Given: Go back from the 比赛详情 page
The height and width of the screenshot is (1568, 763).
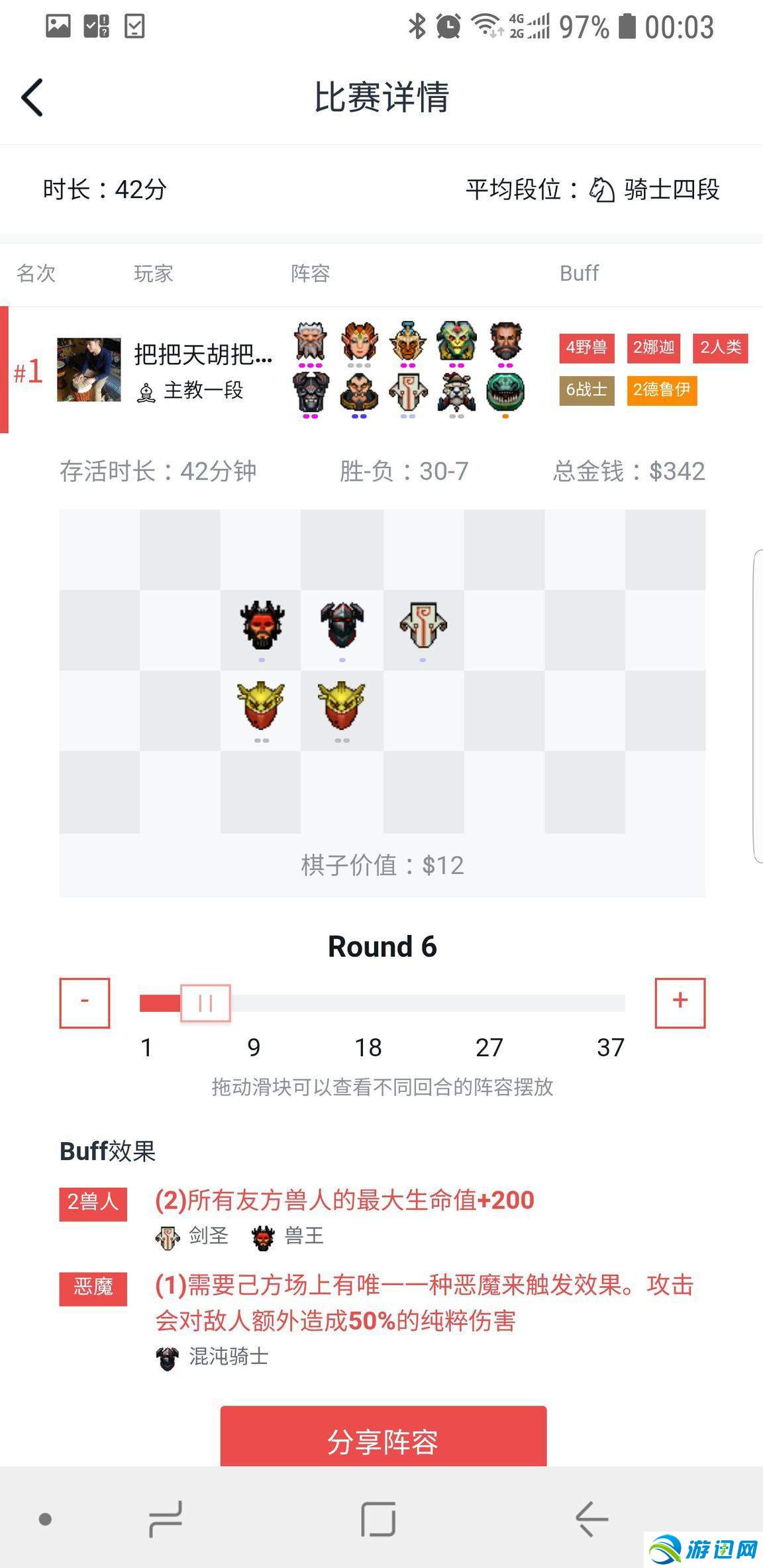Looking at the screenshot, I should point(32,98).
